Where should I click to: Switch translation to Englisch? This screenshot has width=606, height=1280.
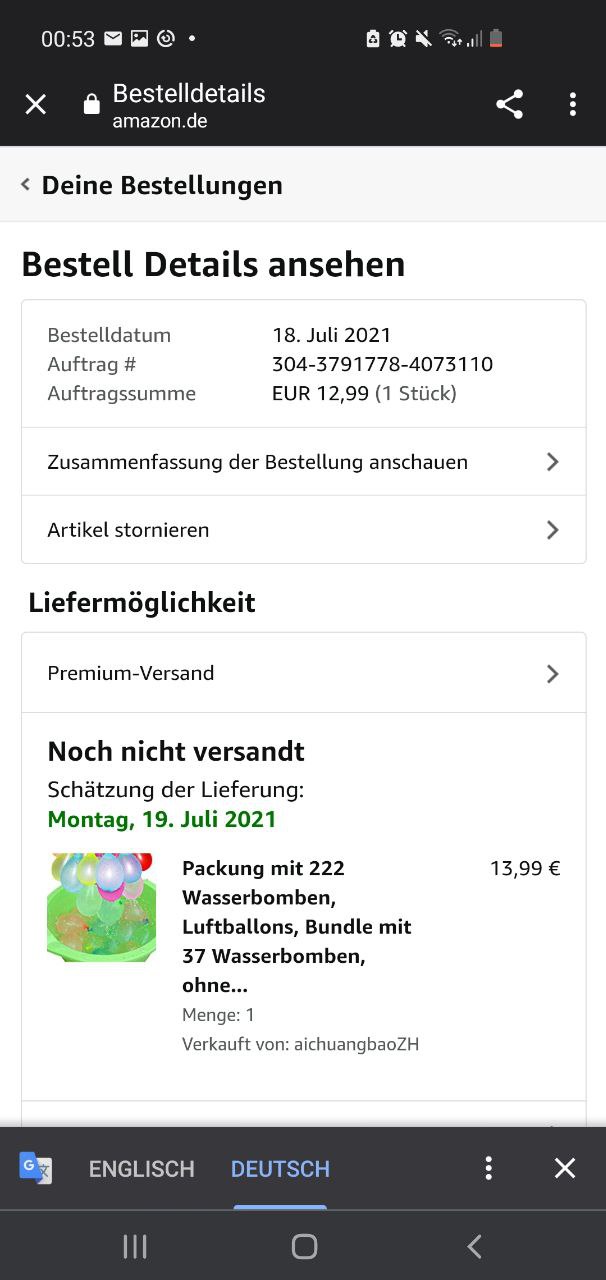(x=141, y=1169)
